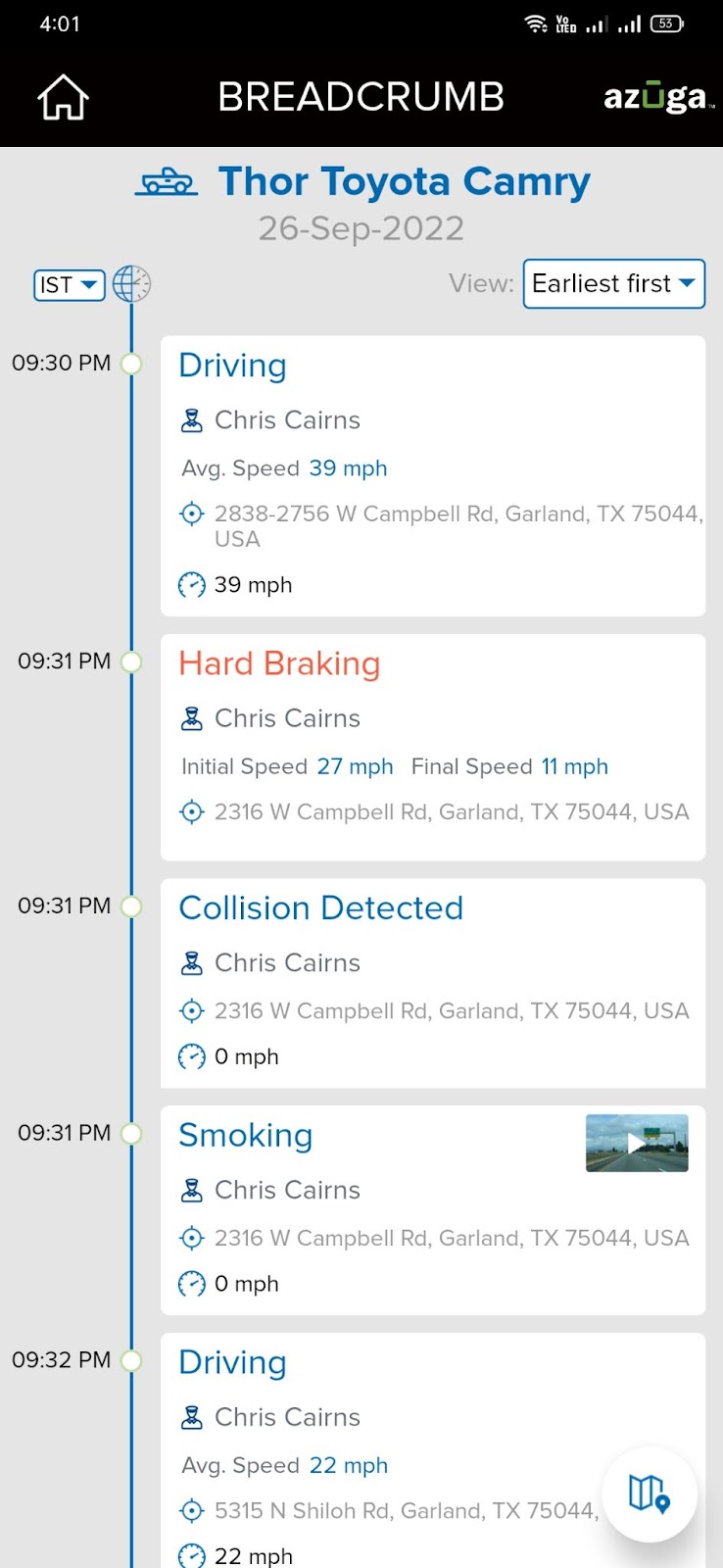Play the Smoking event video thumbnail
This screenshot has height=1568, width=723.
pos(637,1143)
